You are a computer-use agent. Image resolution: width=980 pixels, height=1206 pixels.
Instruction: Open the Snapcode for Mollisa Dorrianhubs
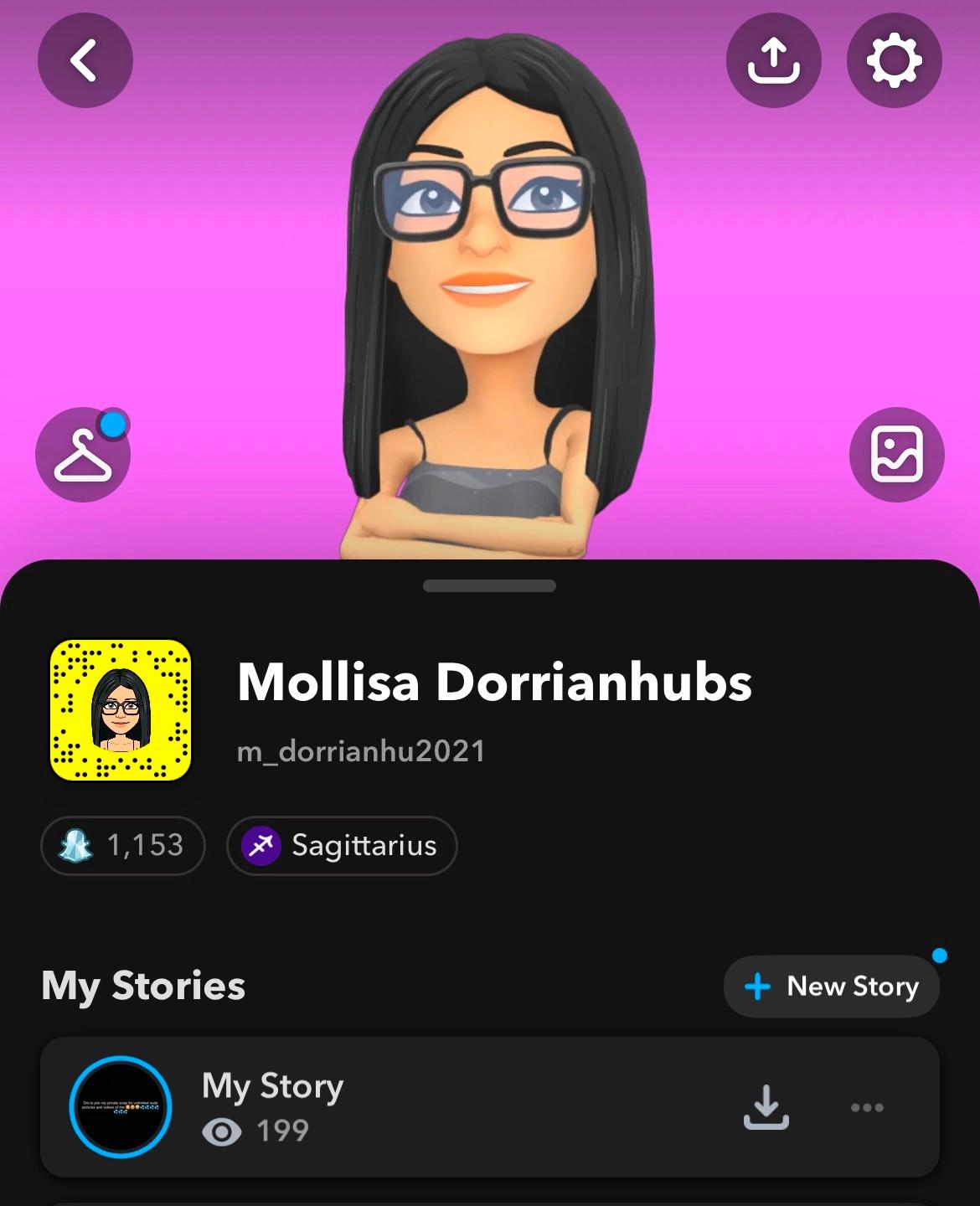coord(121,710)
